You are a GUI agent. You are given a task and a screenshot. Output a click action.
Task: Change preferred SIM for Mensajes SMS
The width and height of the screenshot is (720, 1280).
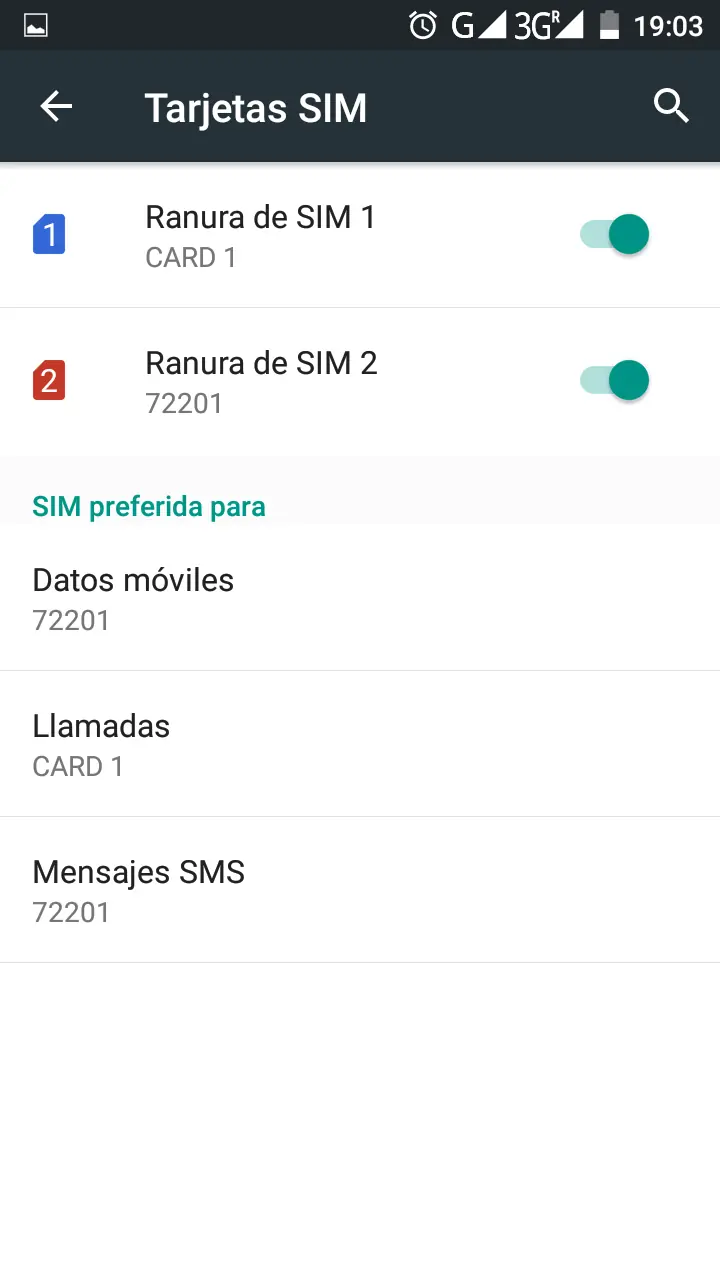pyautogui.click(x=360, y=890)
